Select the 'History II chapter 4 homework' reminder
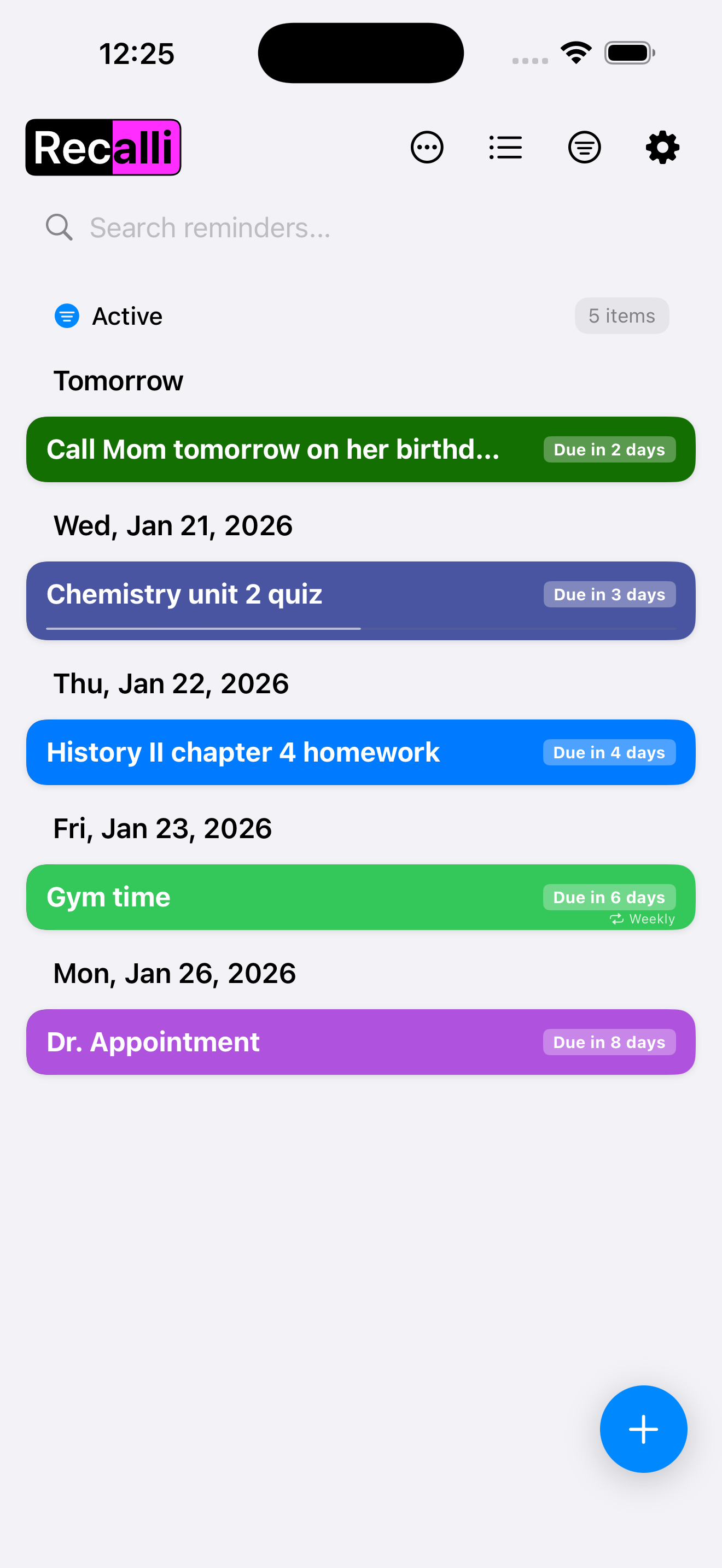 click(360, 752)
